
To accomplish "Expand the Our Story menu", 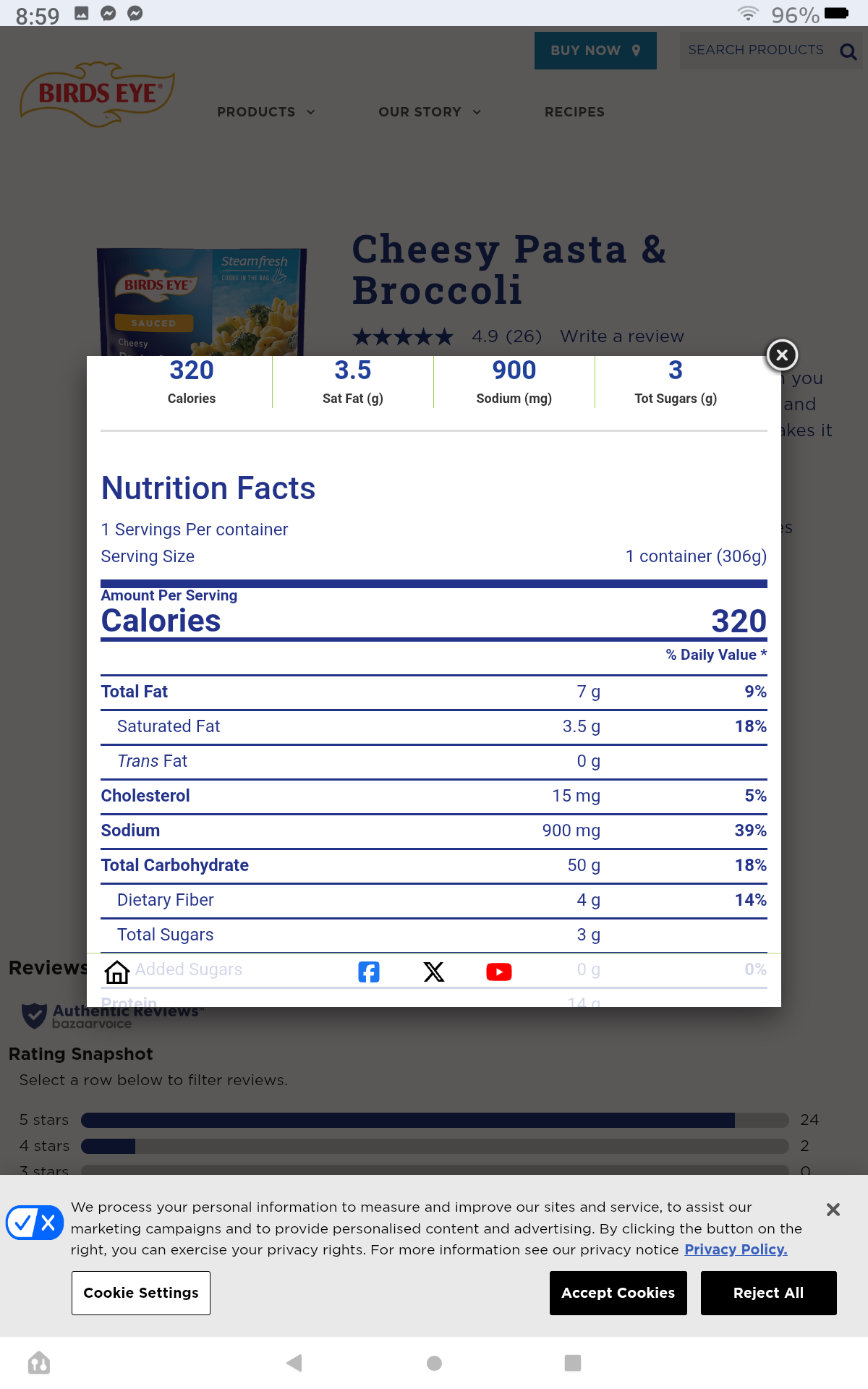I will point(430,112).
